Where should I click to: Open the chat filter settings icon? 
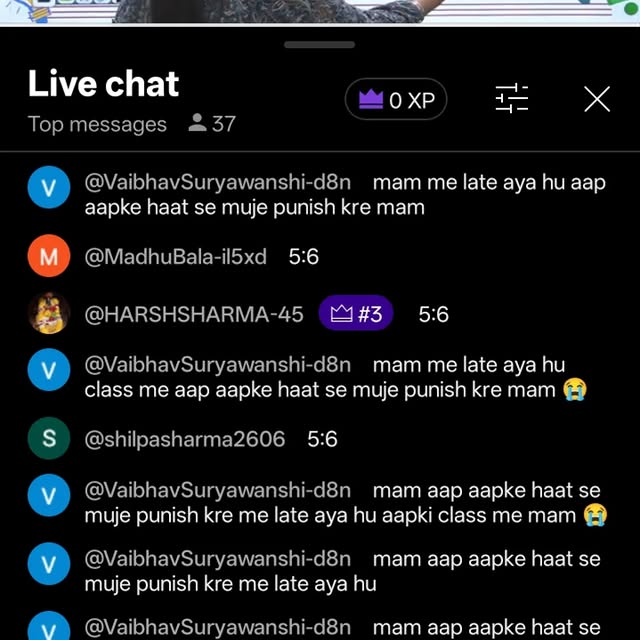coord(511,99)
